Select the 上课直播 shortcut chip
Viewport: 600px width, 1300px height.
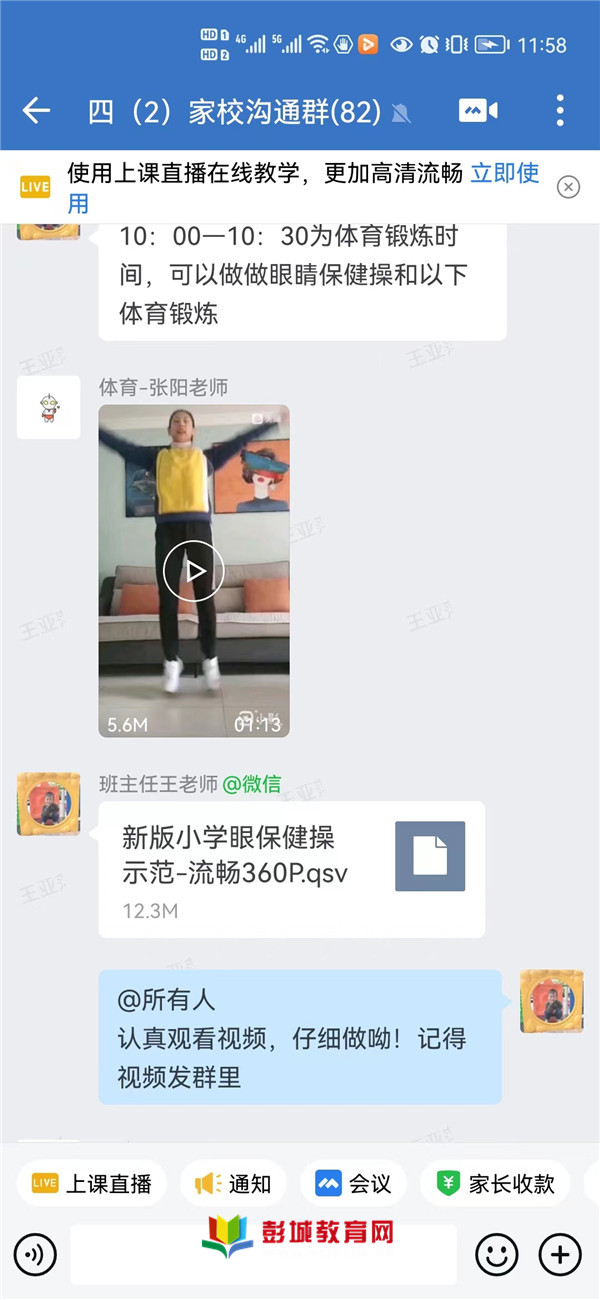(92, 1184)
